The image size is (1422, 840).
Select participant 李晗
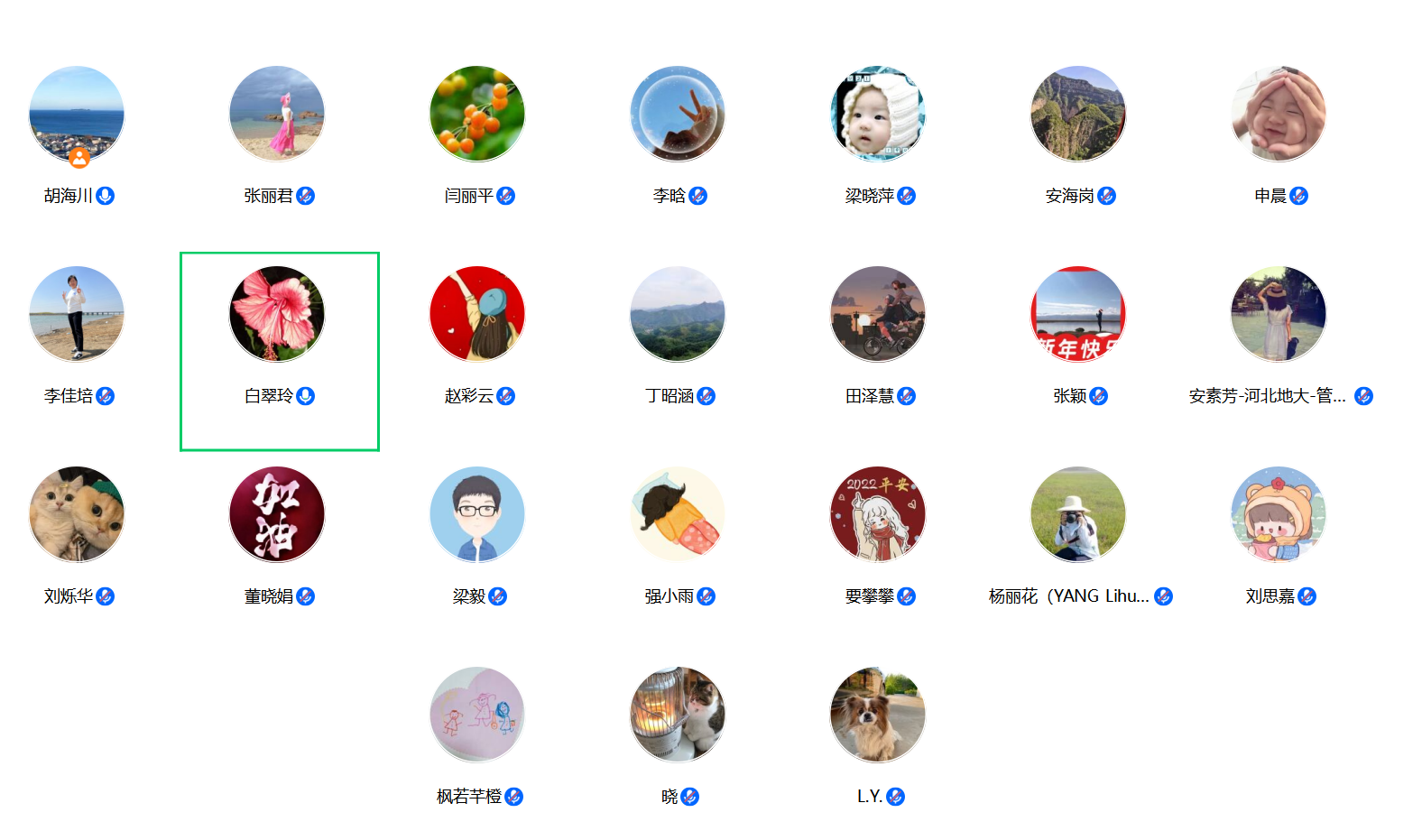point(678,114)
